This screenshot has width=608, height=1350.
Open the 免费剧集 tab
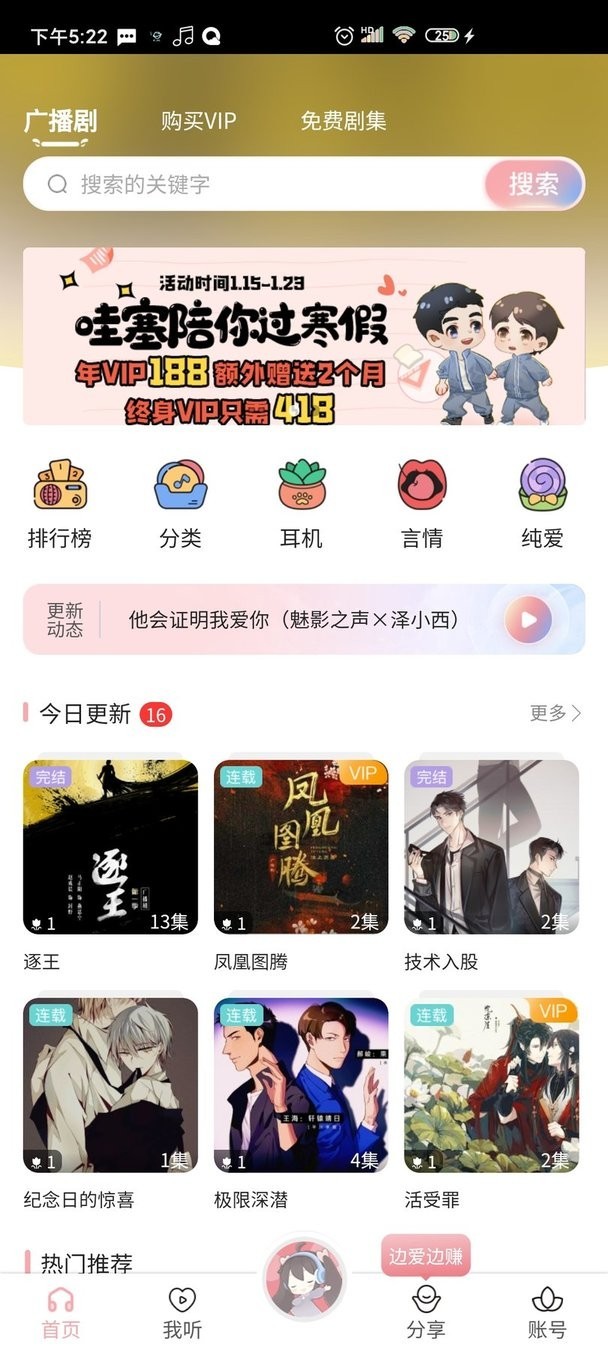(x=343, y=121)
